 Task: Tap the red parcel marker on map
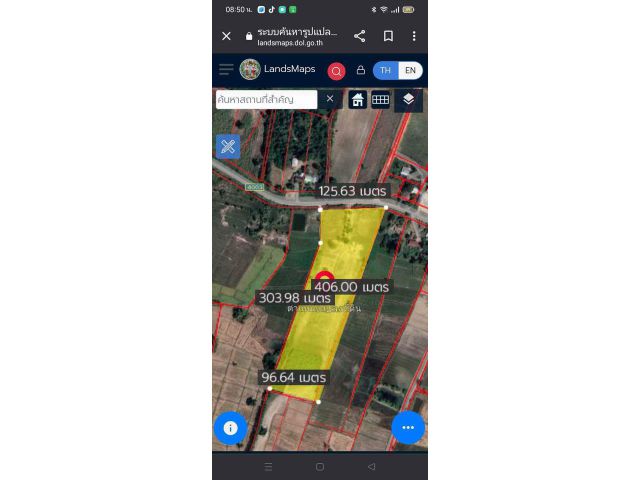click(x=324, y=279)
